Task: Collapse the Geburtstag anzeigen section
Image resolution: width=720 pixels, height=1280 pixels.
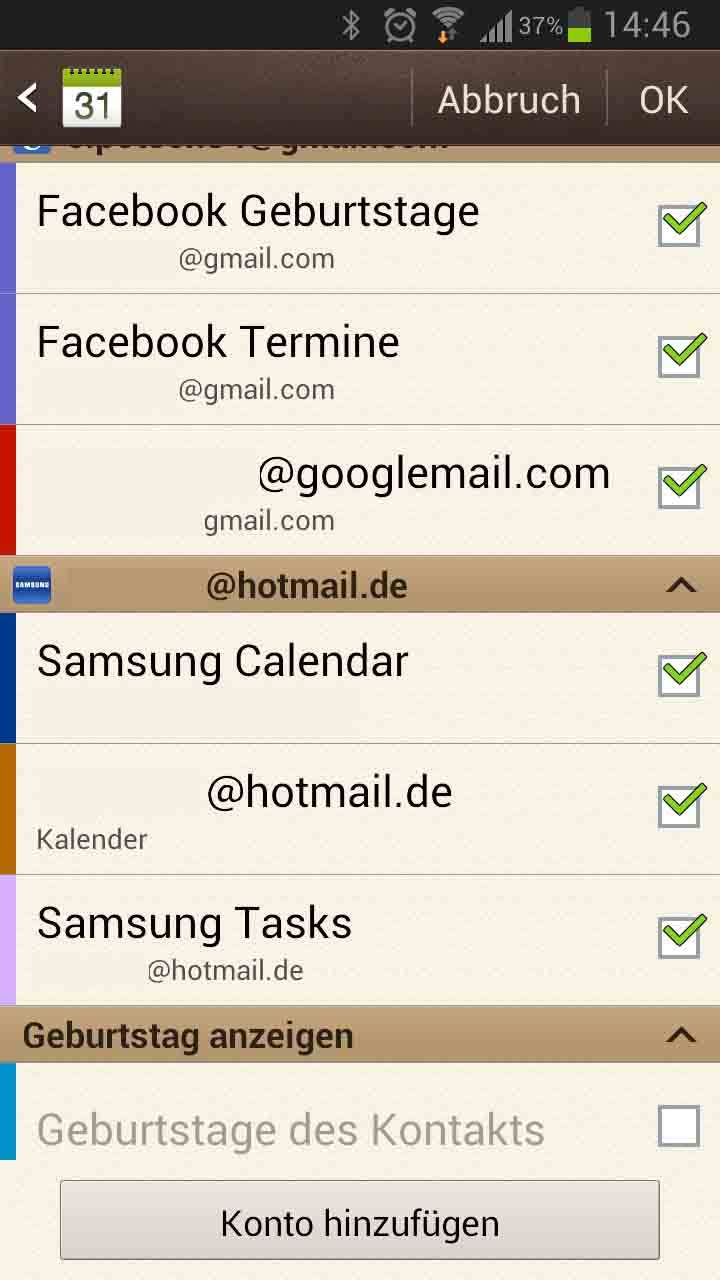Action: [x=681, y=1035]
